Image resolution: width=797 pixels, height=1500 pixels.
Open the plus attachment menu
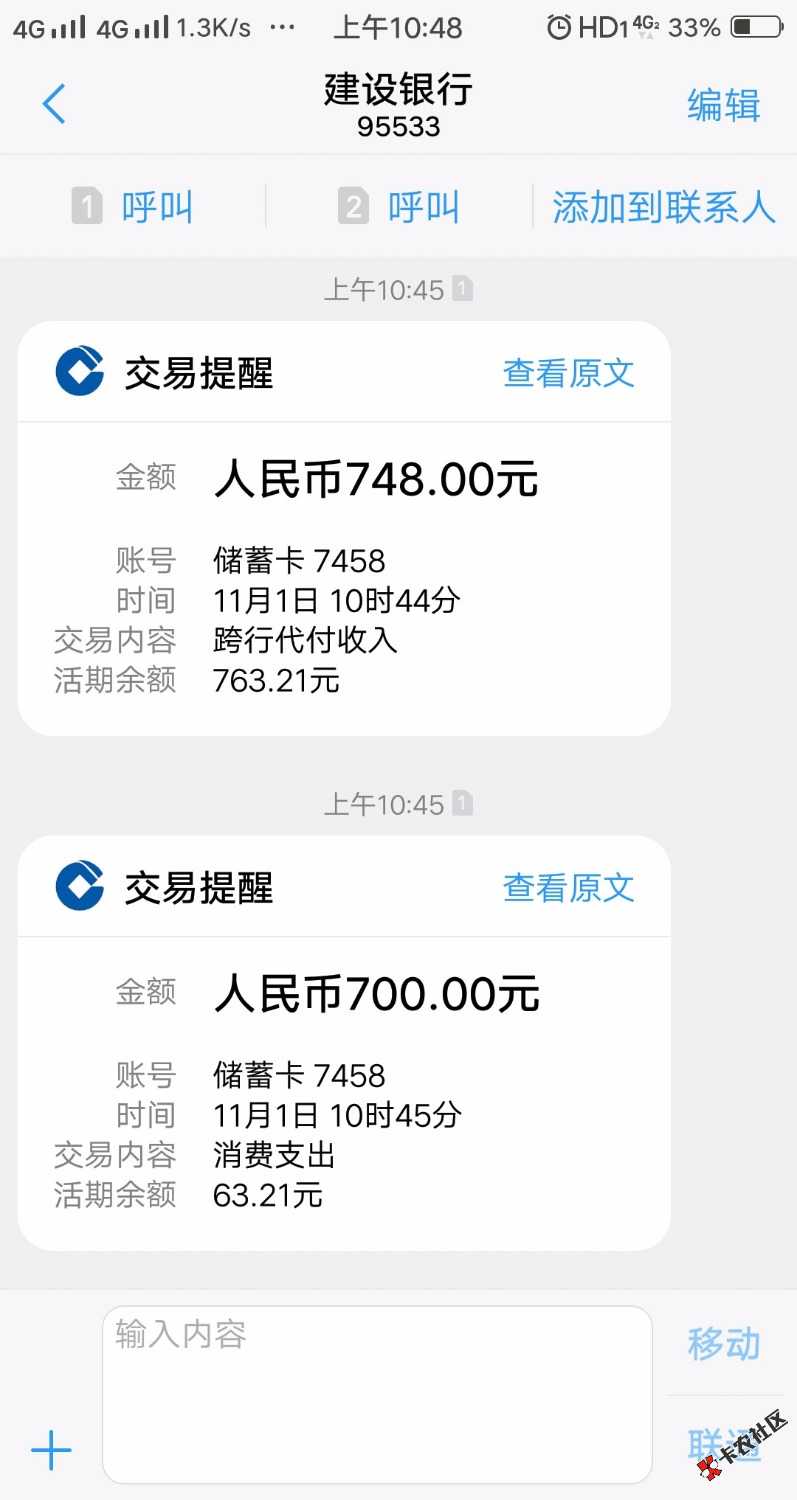click(x=51, y=1449)
